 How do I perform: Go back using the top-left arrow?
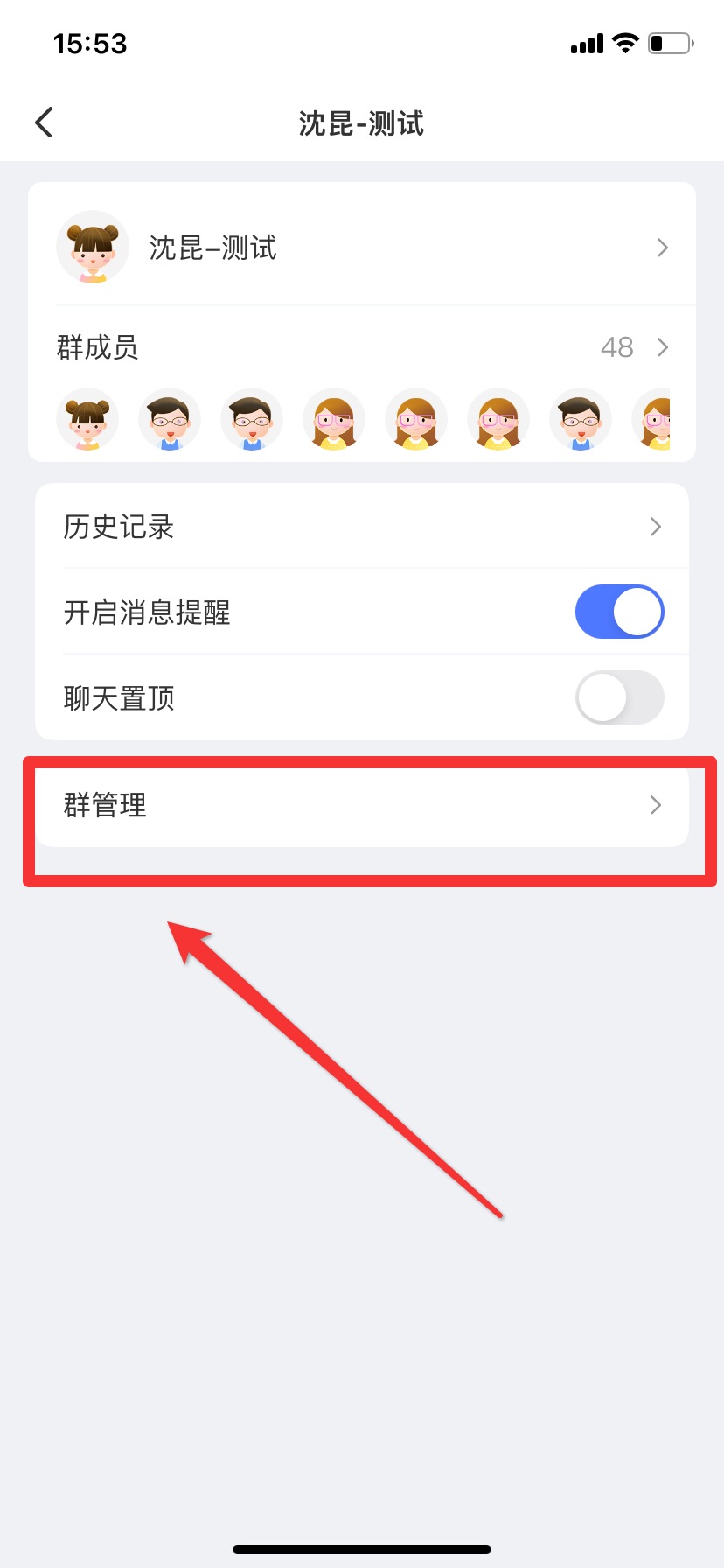[x=45, y=122]
